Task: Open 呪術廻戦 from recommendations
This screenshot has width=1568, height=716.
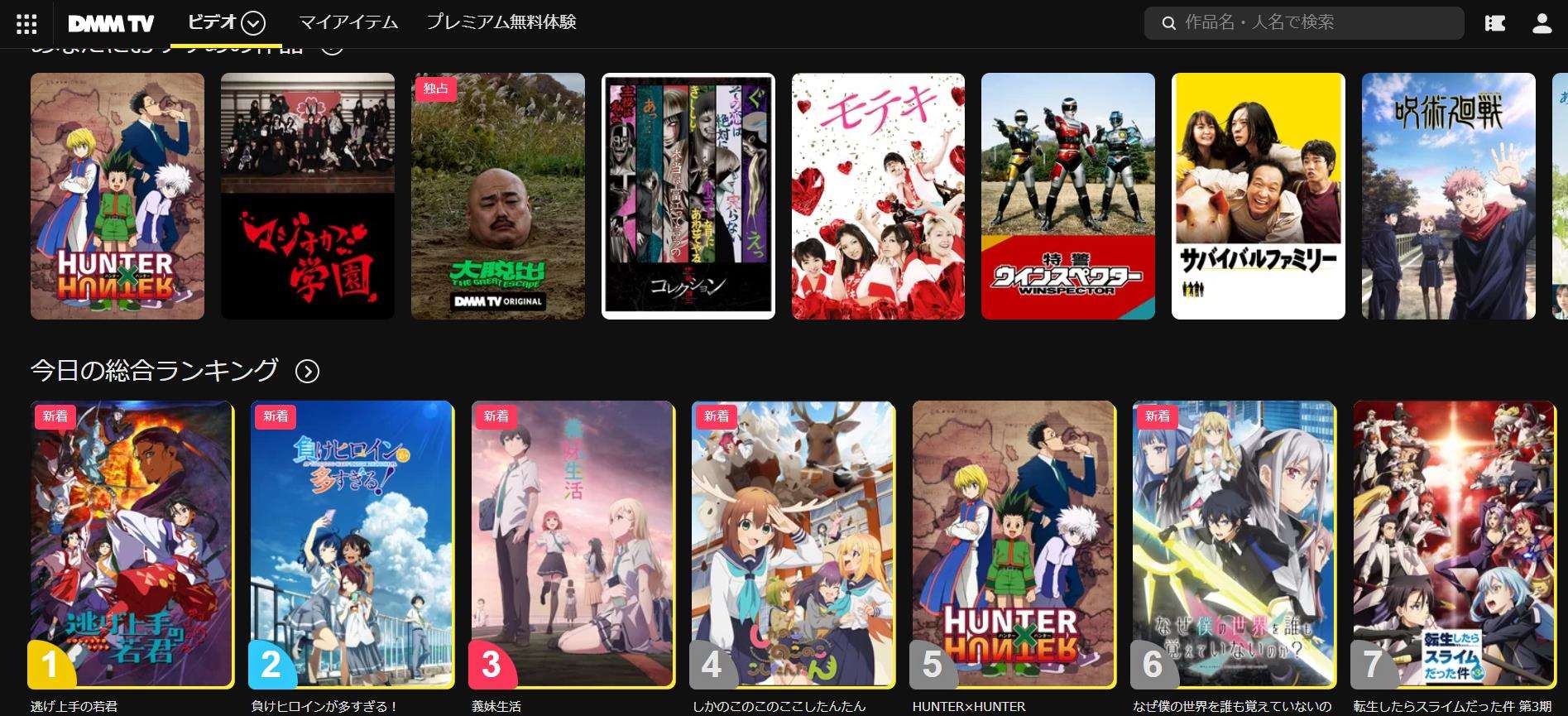Action: 1448,196
